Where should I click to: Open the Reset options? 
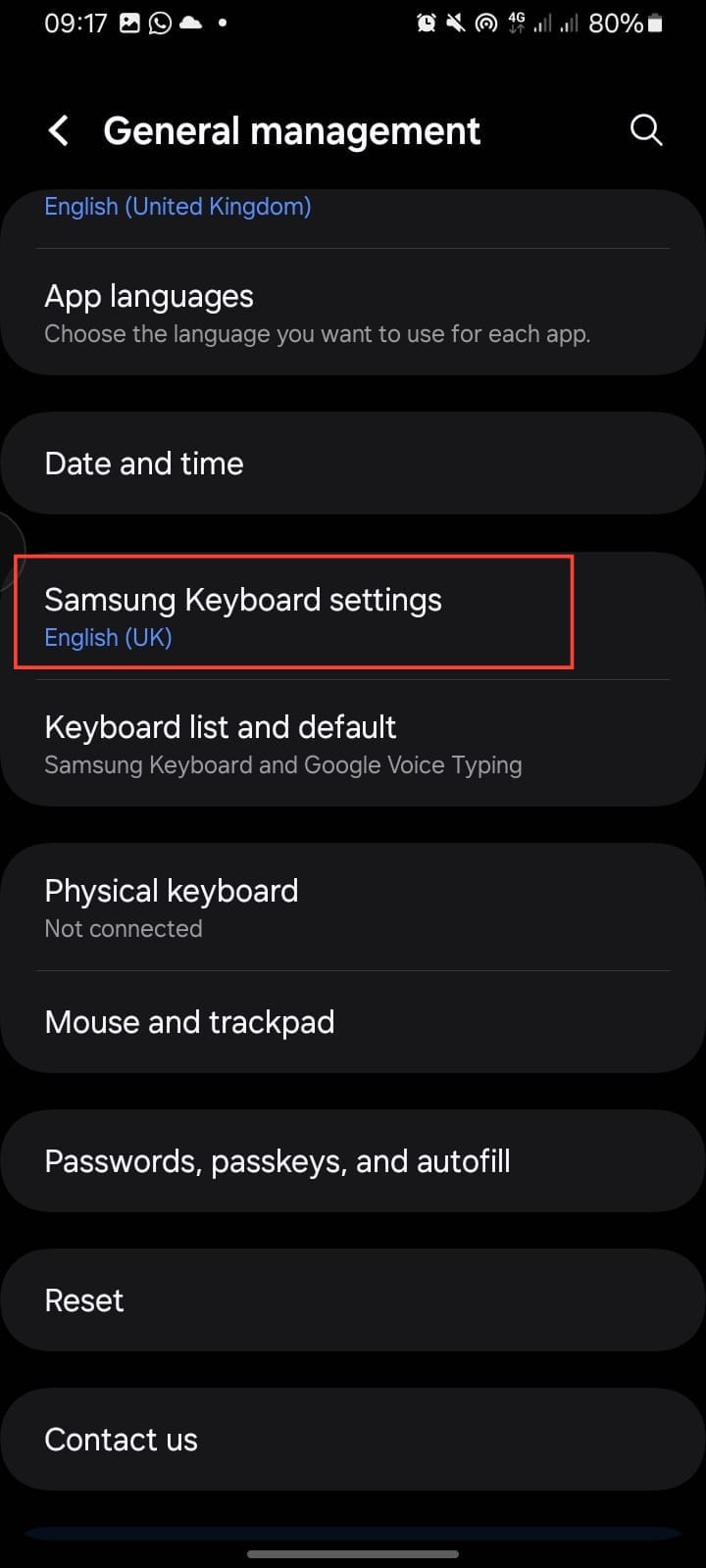[x=353, y=1300]
